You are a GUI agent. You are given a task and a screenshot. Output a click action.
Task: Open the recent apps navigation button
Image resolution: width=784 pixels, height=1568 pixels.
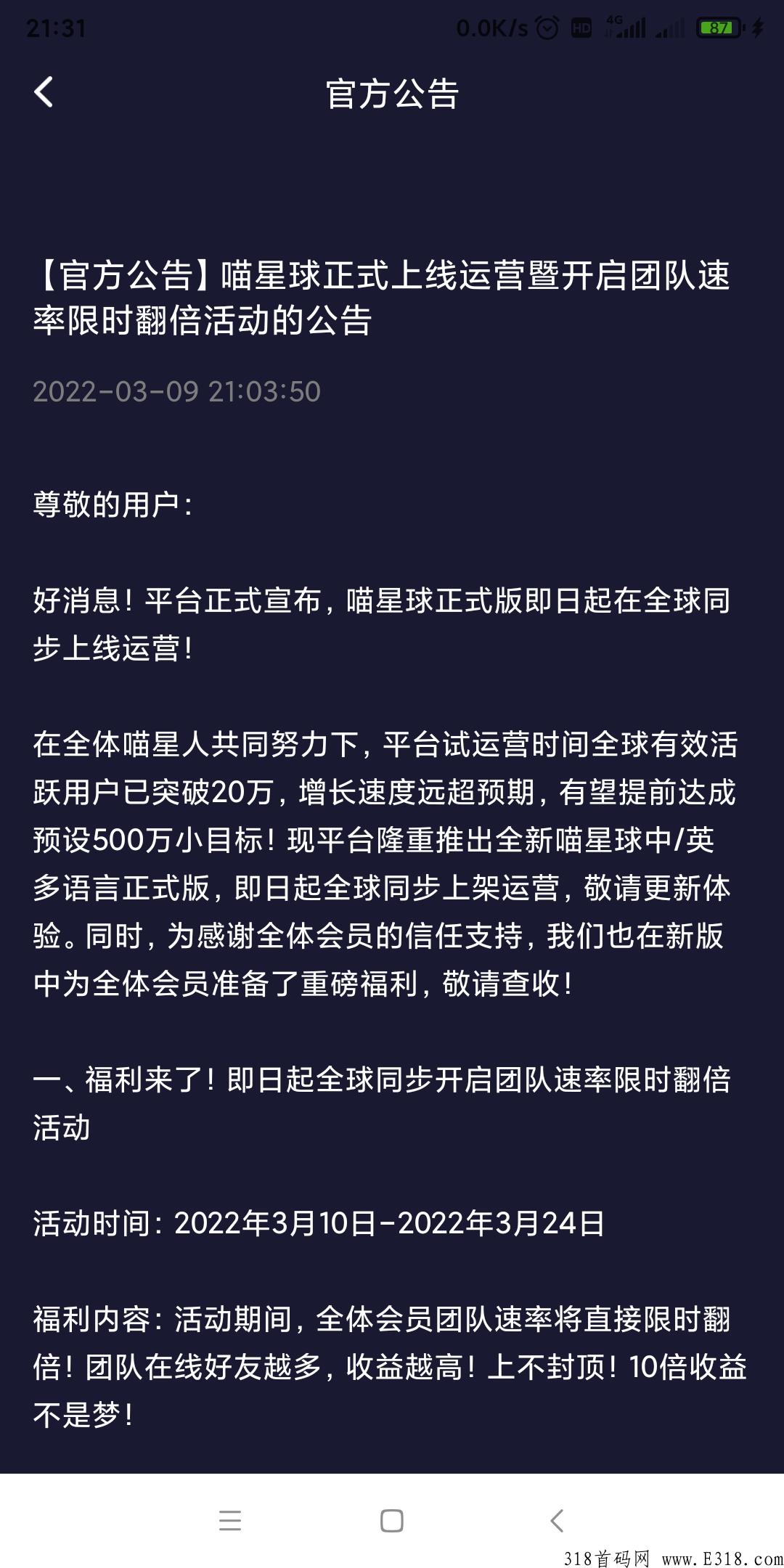tap(229, 1519)
